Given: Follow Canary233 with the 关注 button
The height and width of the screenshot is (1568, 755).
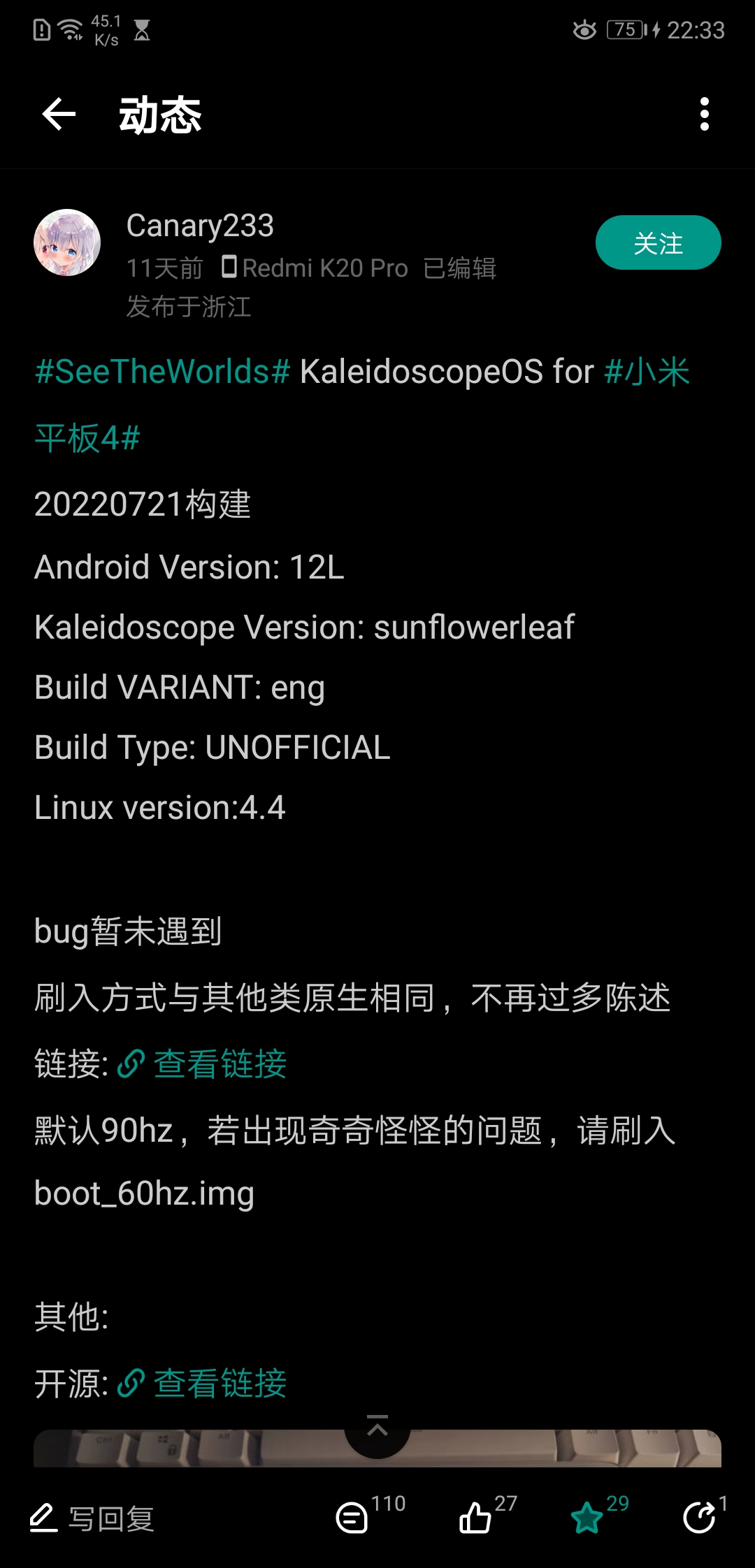Looking at the screenshot, I should [658, 242].
